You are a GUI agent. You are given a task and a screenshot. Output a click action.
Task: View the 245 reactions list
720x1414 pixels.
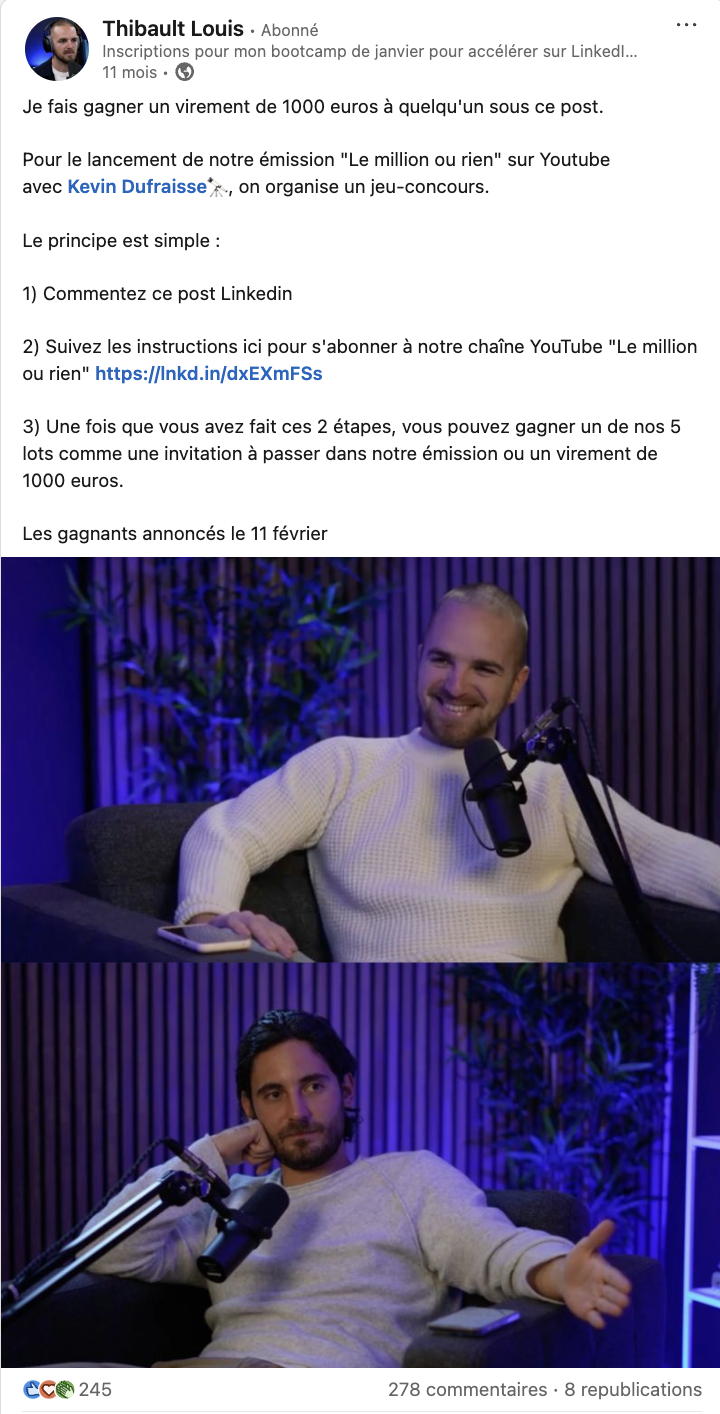[x=68, y=1389]
